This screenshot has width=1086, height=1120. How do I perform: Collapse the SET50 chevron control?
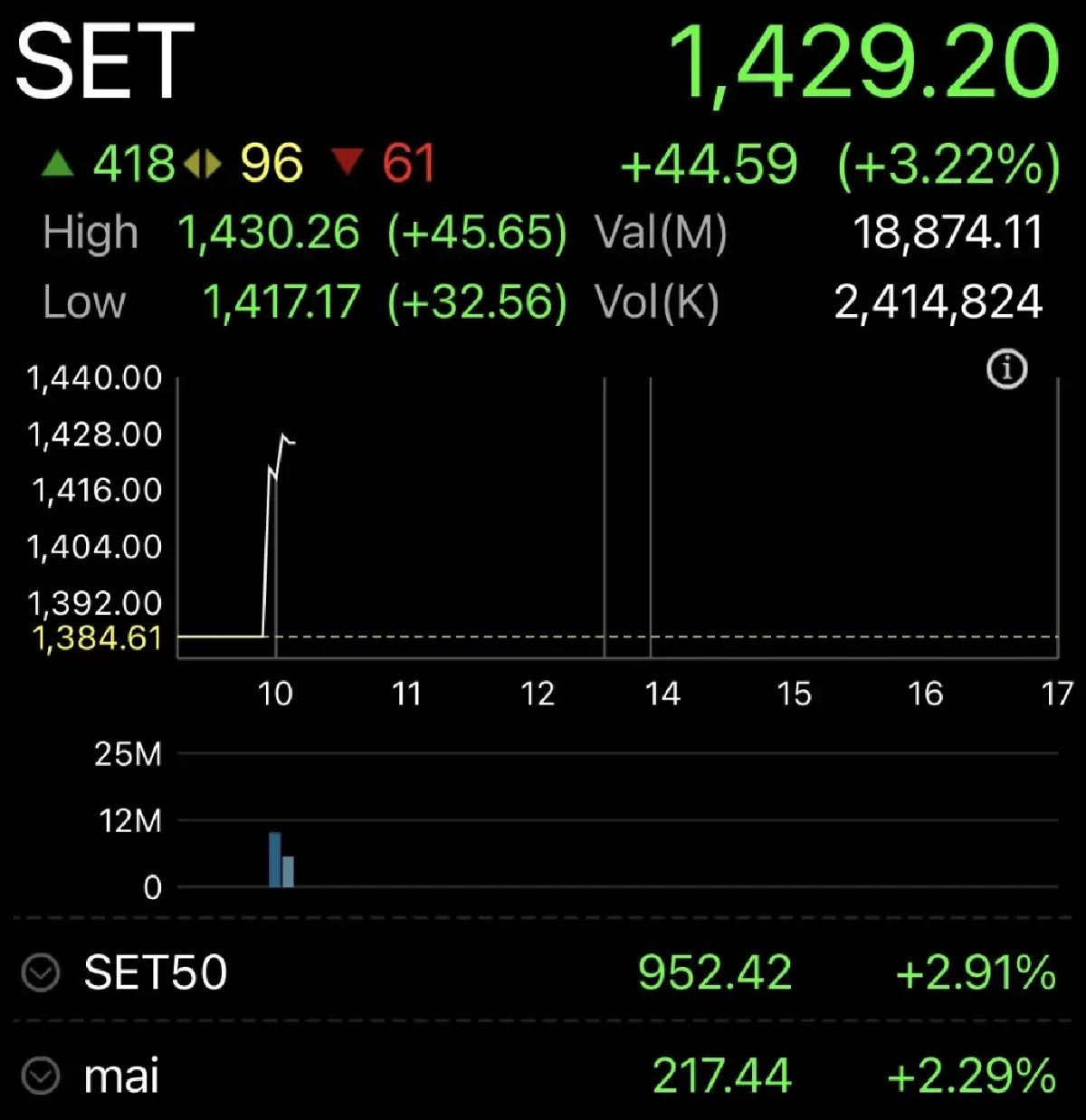pyautogui.click(x=39, y=972)
